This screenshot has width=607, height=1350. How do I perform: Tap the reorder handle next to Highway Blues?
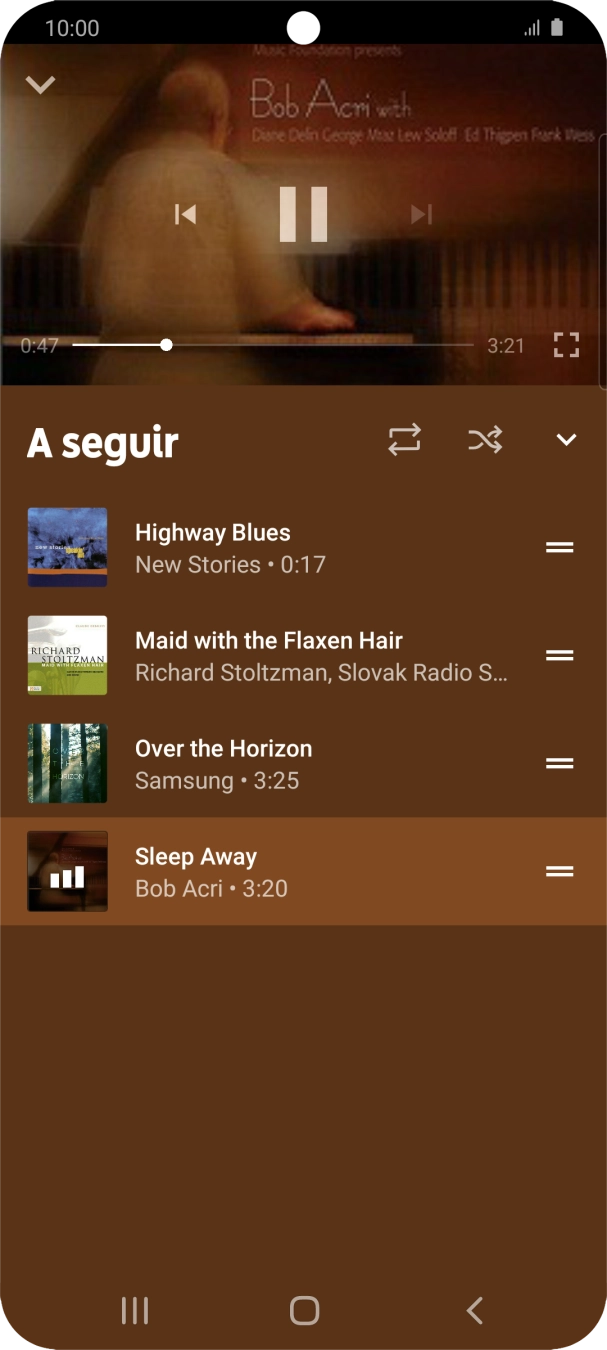click(559, 548)
